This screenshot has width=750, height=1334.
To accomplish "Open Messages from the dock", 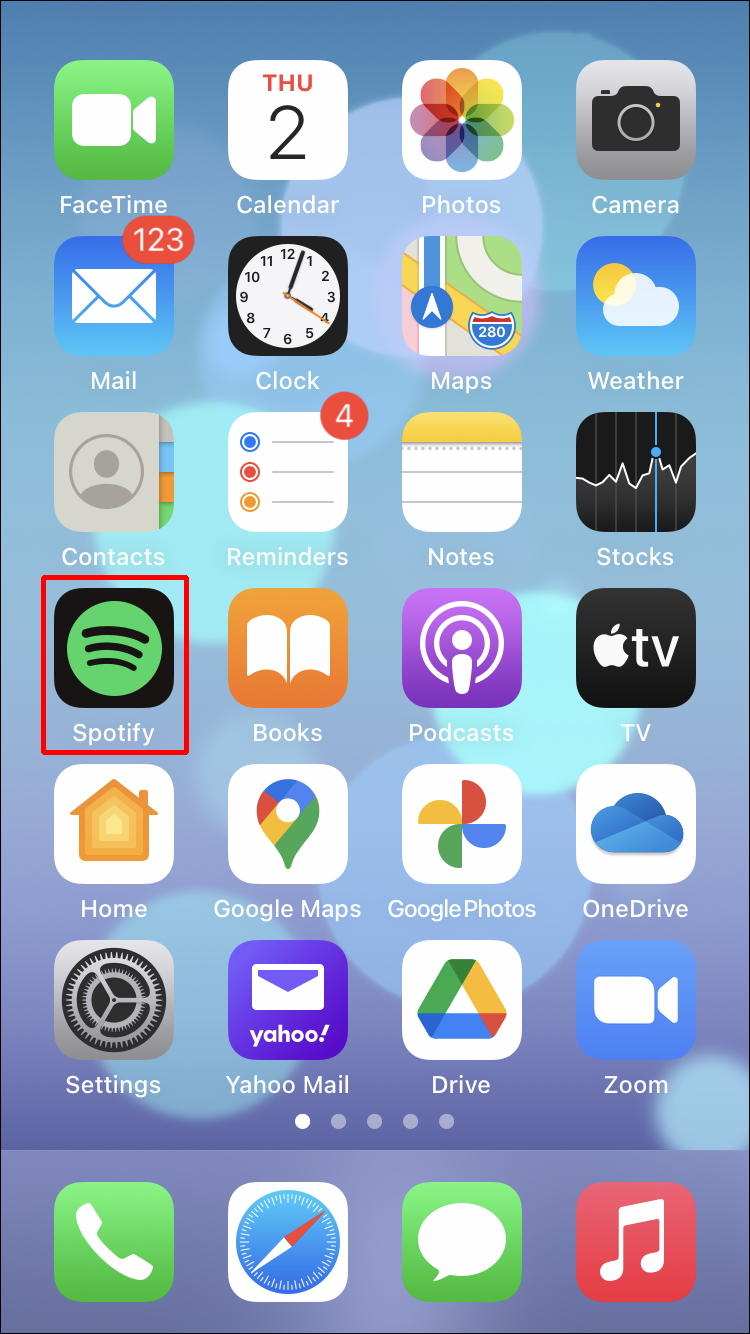I will [461, 1242].
